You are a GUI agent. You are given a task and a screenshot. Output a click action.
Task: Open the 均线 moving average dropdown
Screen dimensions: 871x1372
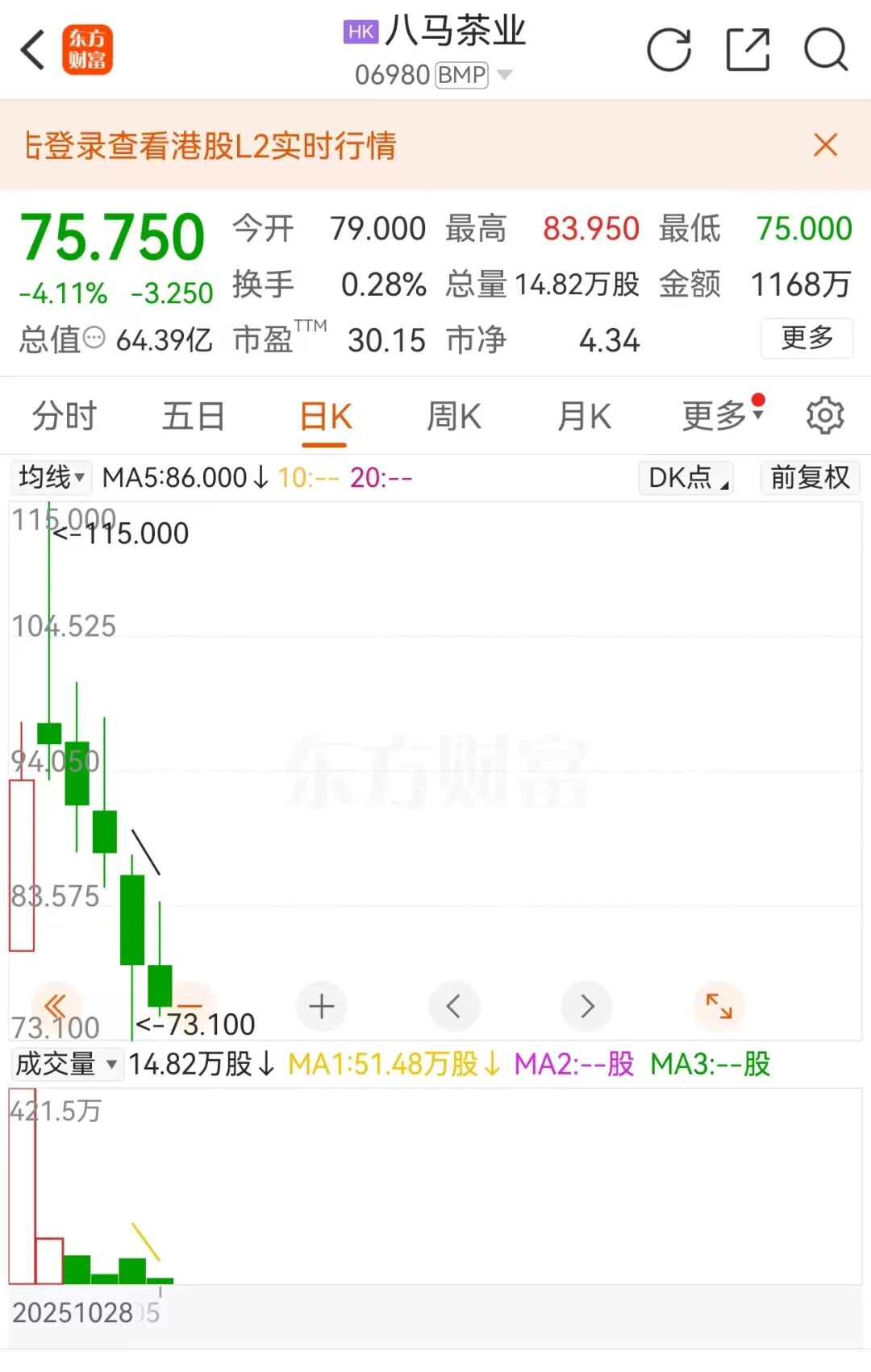50,477
